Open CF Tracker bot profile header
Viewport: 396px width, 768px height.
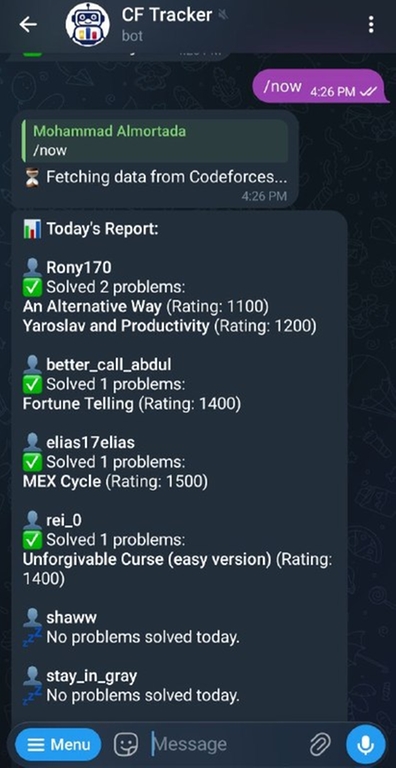point(147,24)
